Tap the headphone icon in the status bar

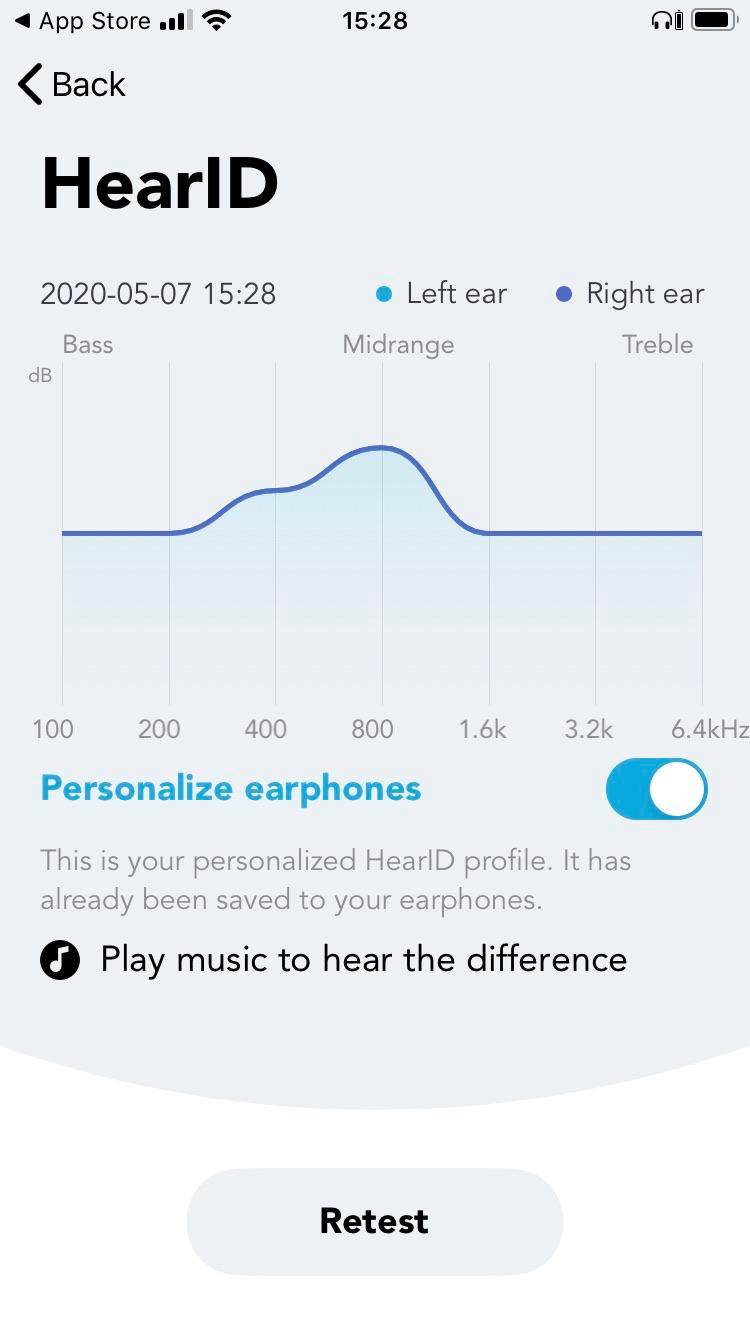point(663,19)
